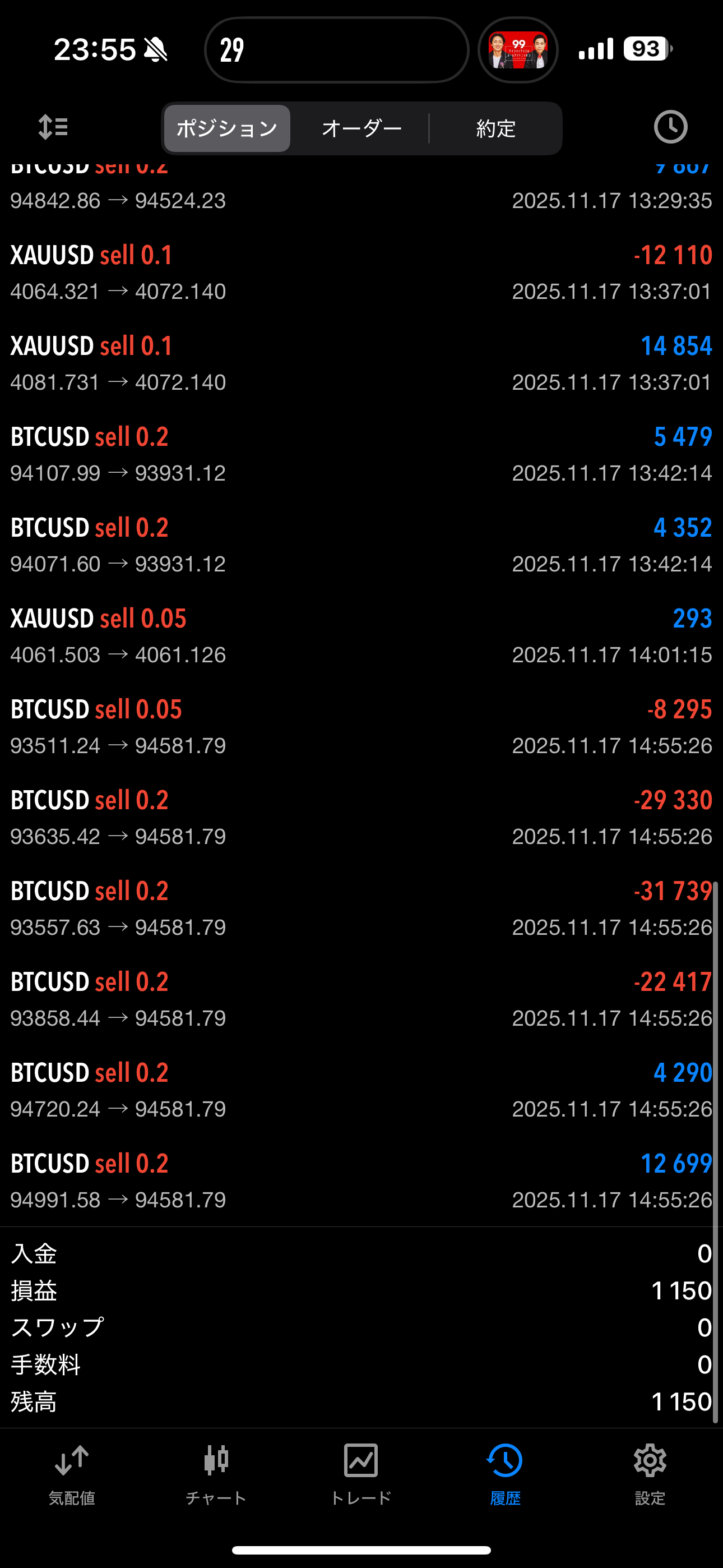This screenshot has height=1568, width=723.
Task: Expand the BTCUSD trade with loss -31 739
Action: point(361,908)
